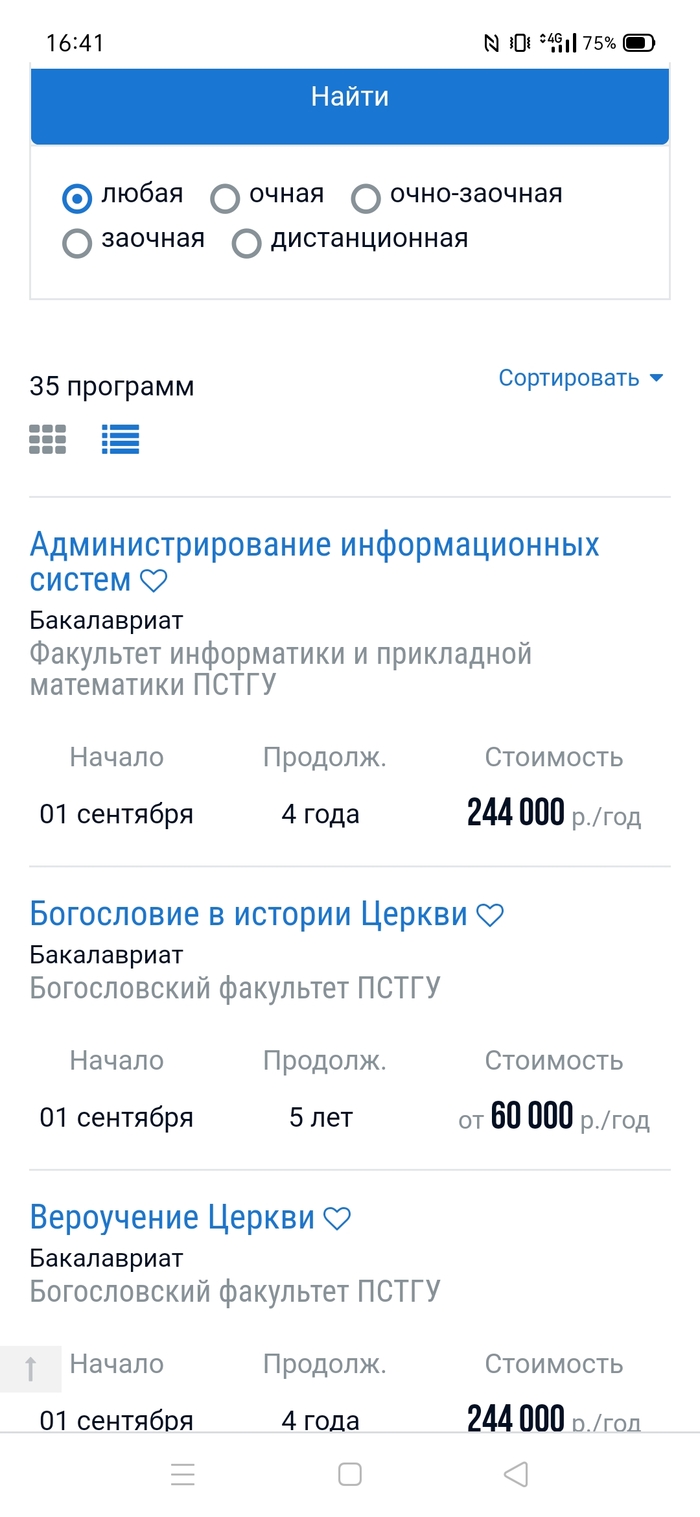Go to the home screen

coord(350,1474)
